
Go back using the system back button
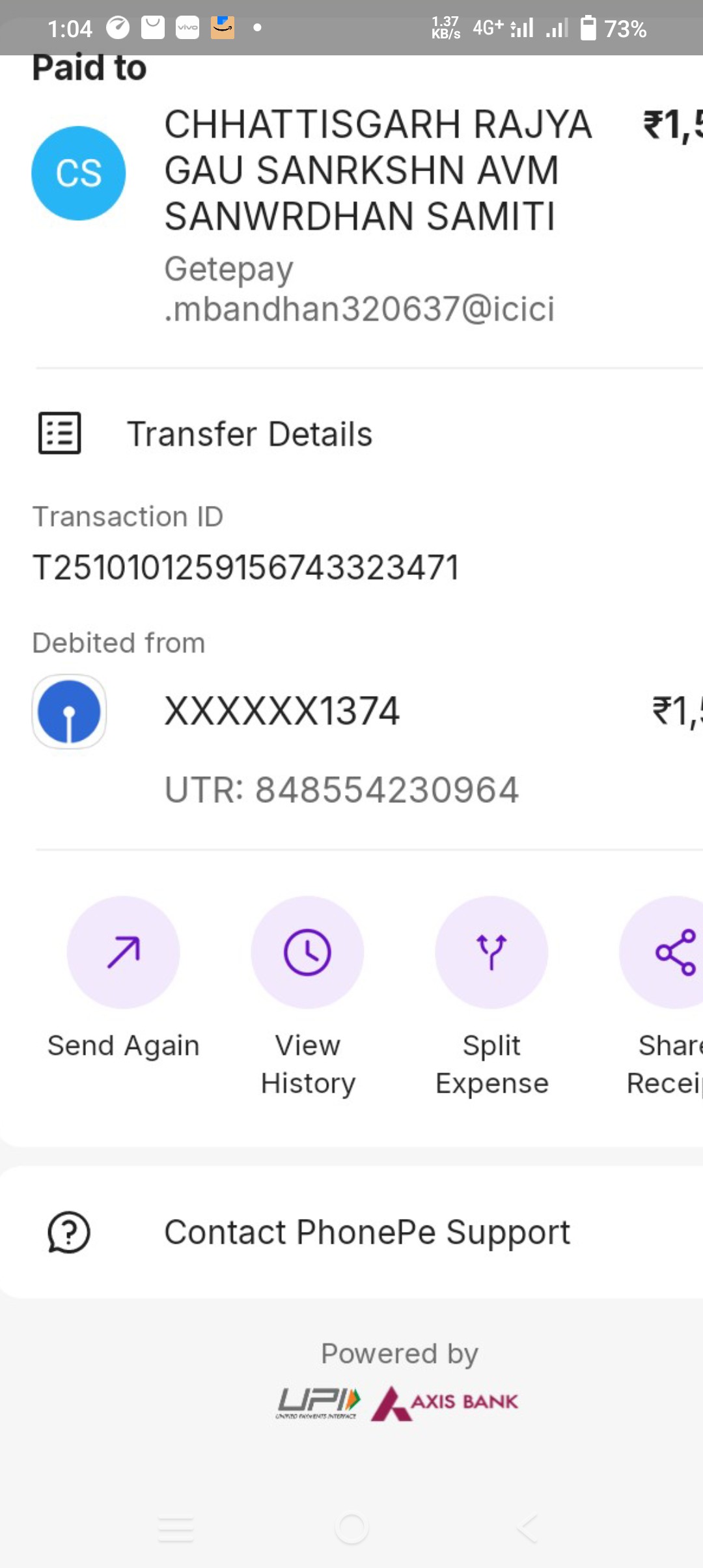pos(527,1529)
